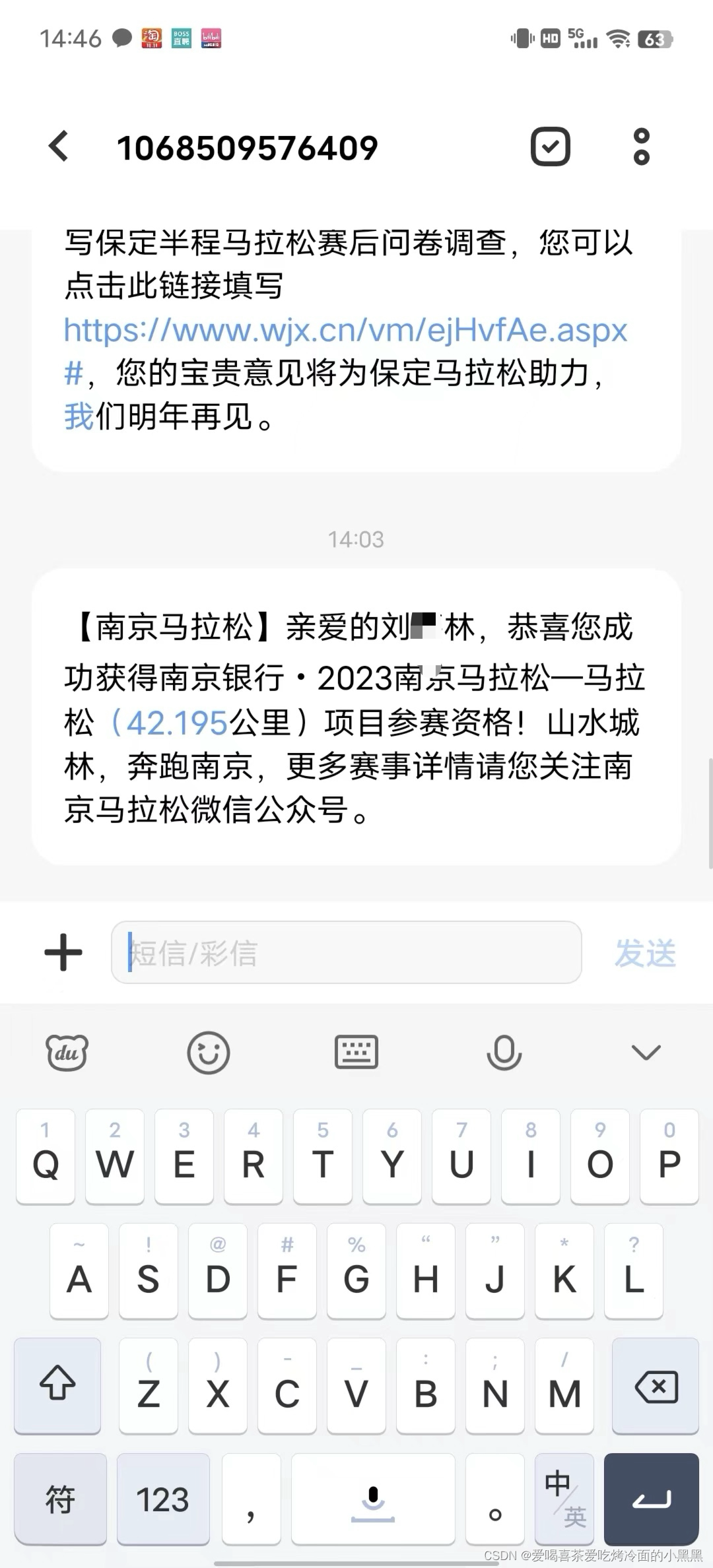713x1568 pixels.
Task: Toggle 中/英 language input key
Action: (565, 1499)
